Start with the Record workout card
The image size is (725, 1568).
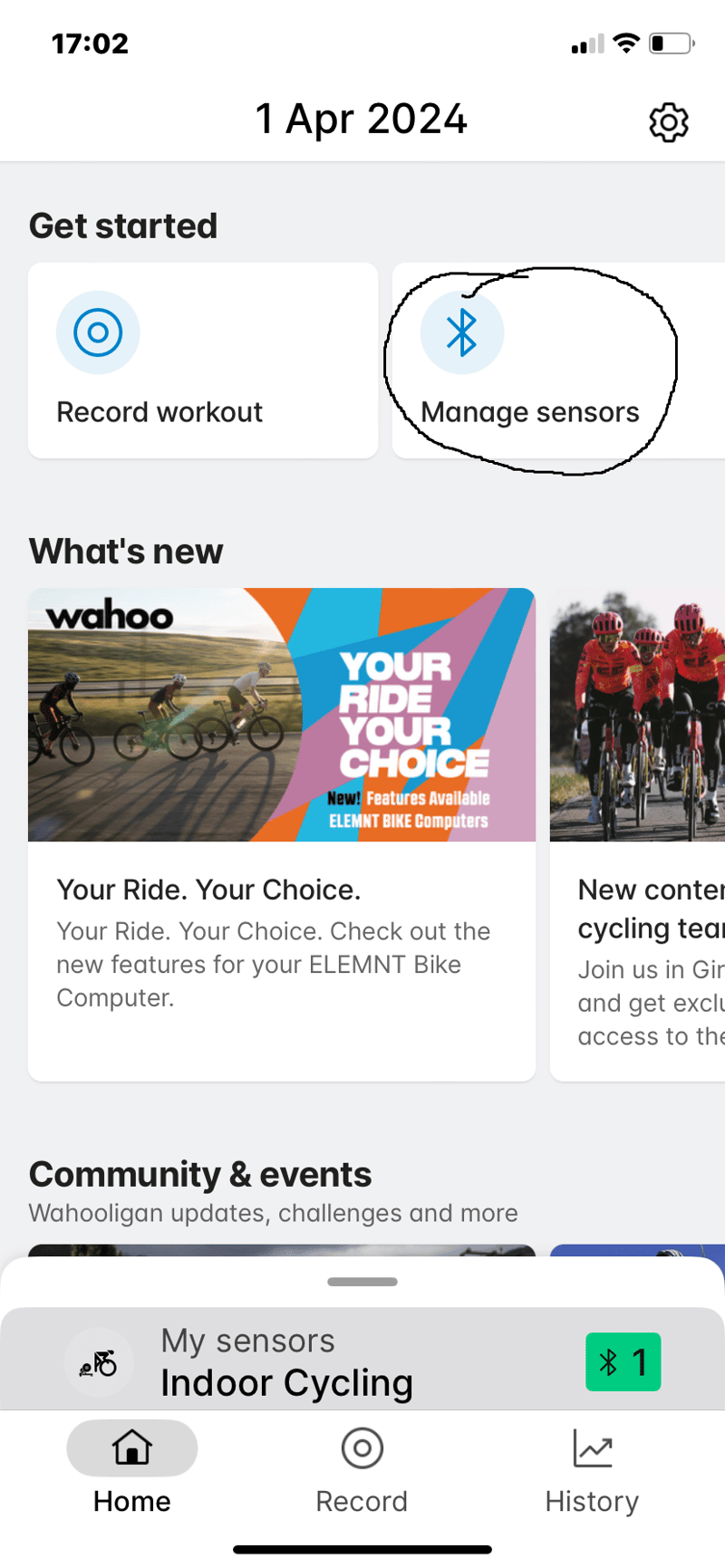coord(203,361)
